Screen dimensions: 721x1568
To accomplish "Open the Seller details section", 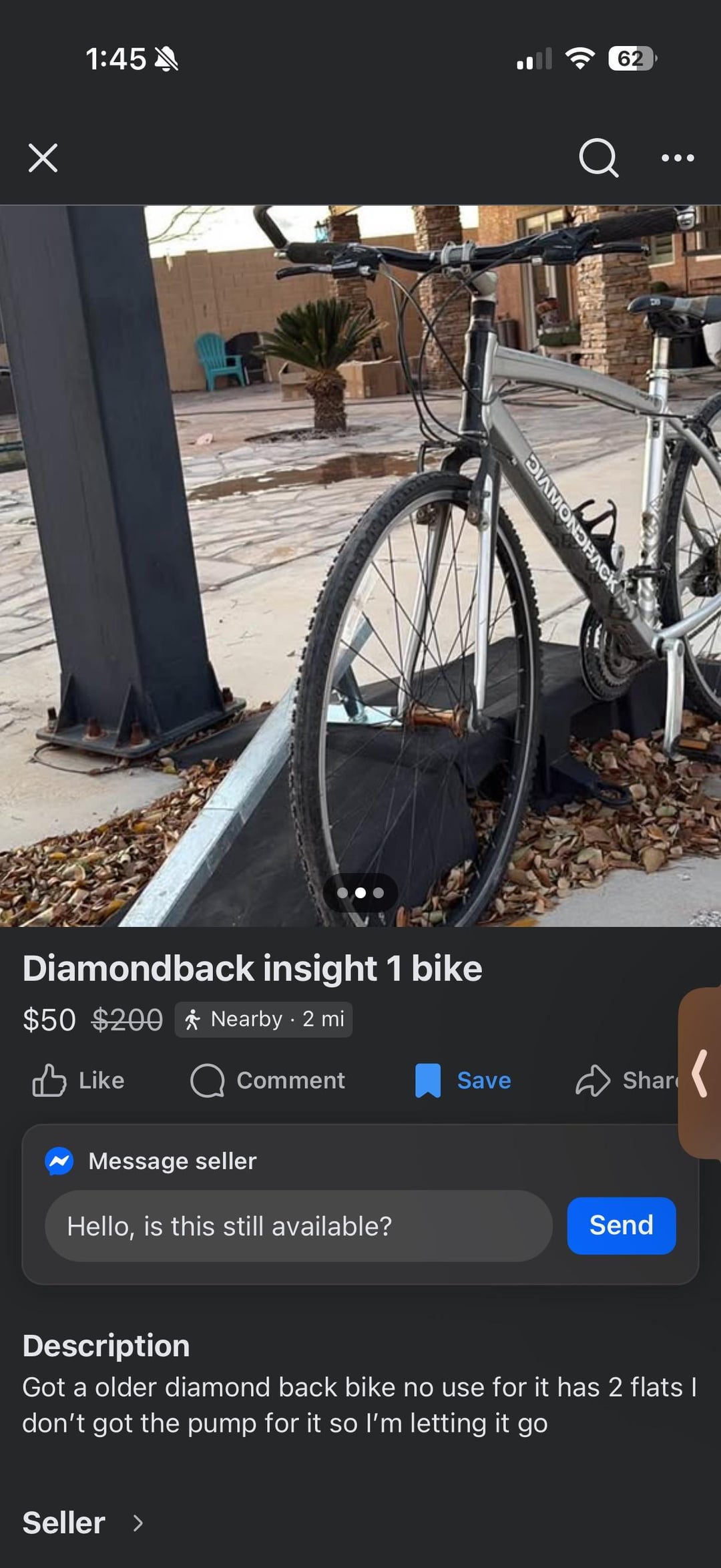I will click(83, 1523).
